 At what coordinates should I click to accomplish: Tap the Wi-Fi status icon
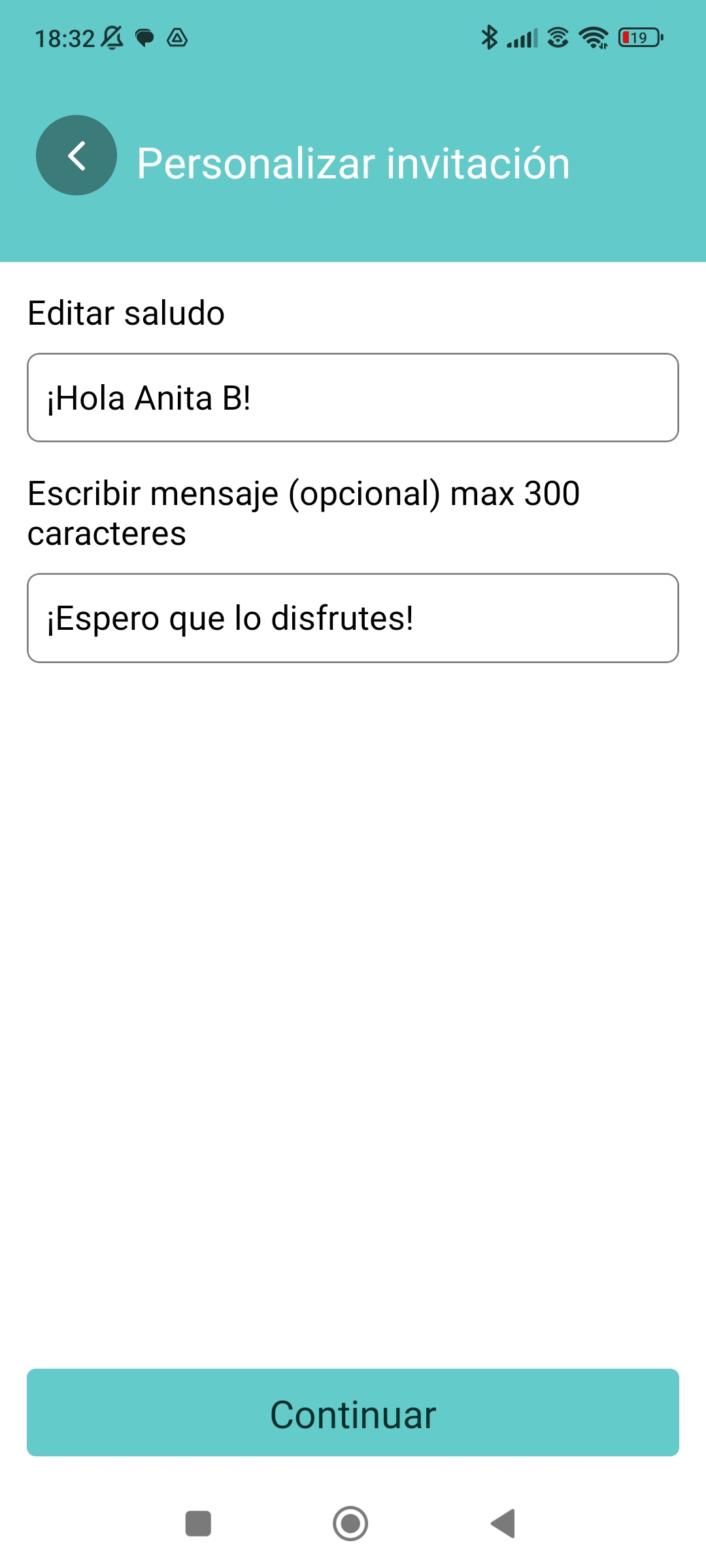click(594, 38)
